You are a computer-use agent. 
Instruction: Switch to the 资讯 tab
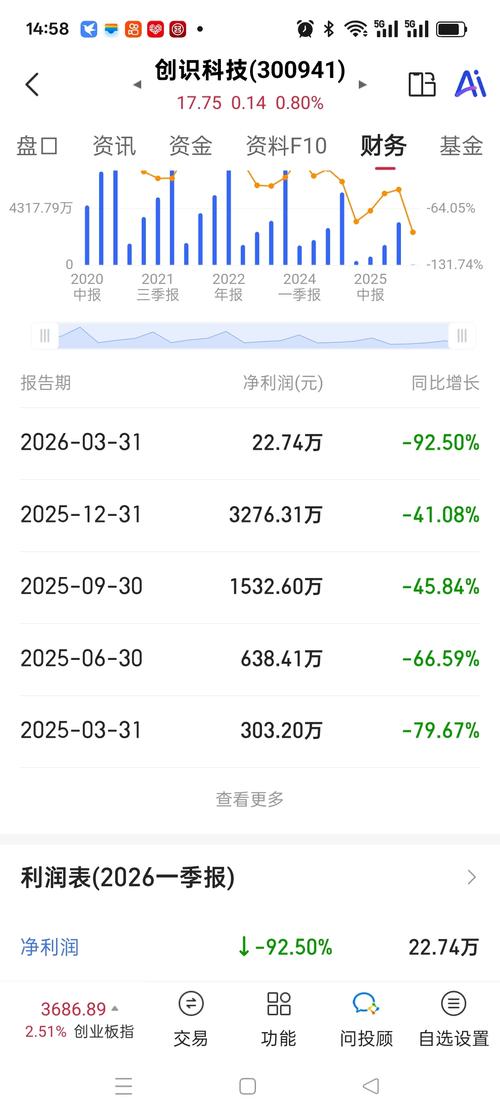tap(114, 146)
